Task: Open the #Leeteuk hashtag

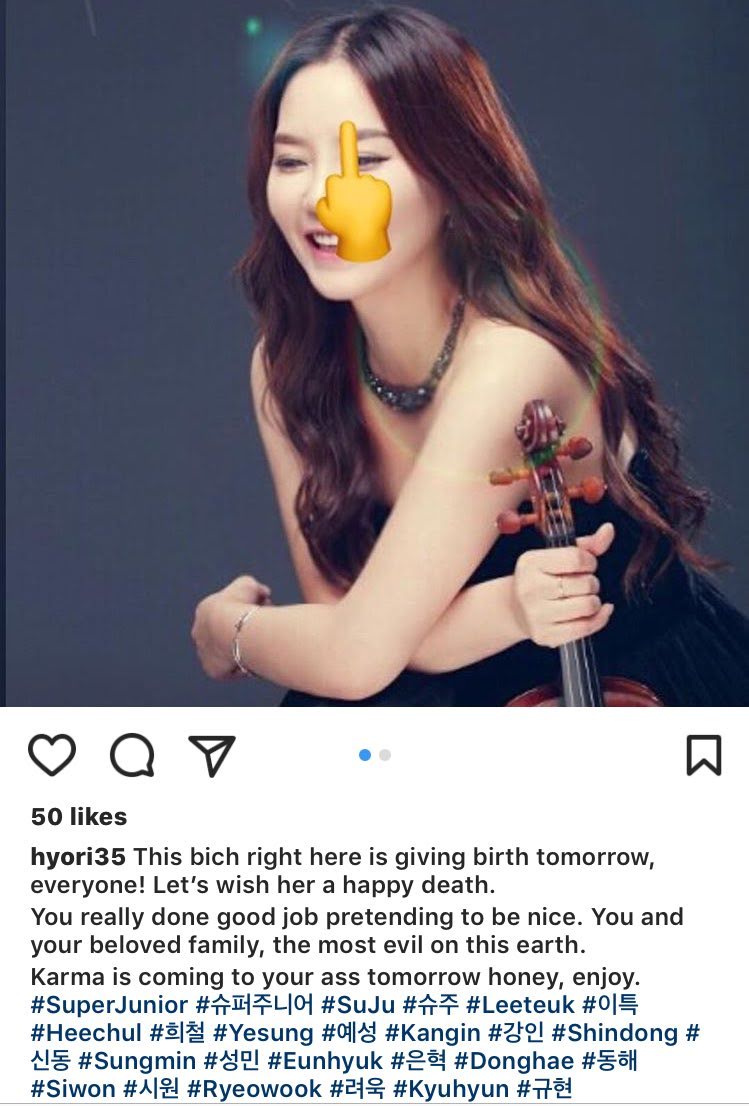Action: coord(520,1005)
